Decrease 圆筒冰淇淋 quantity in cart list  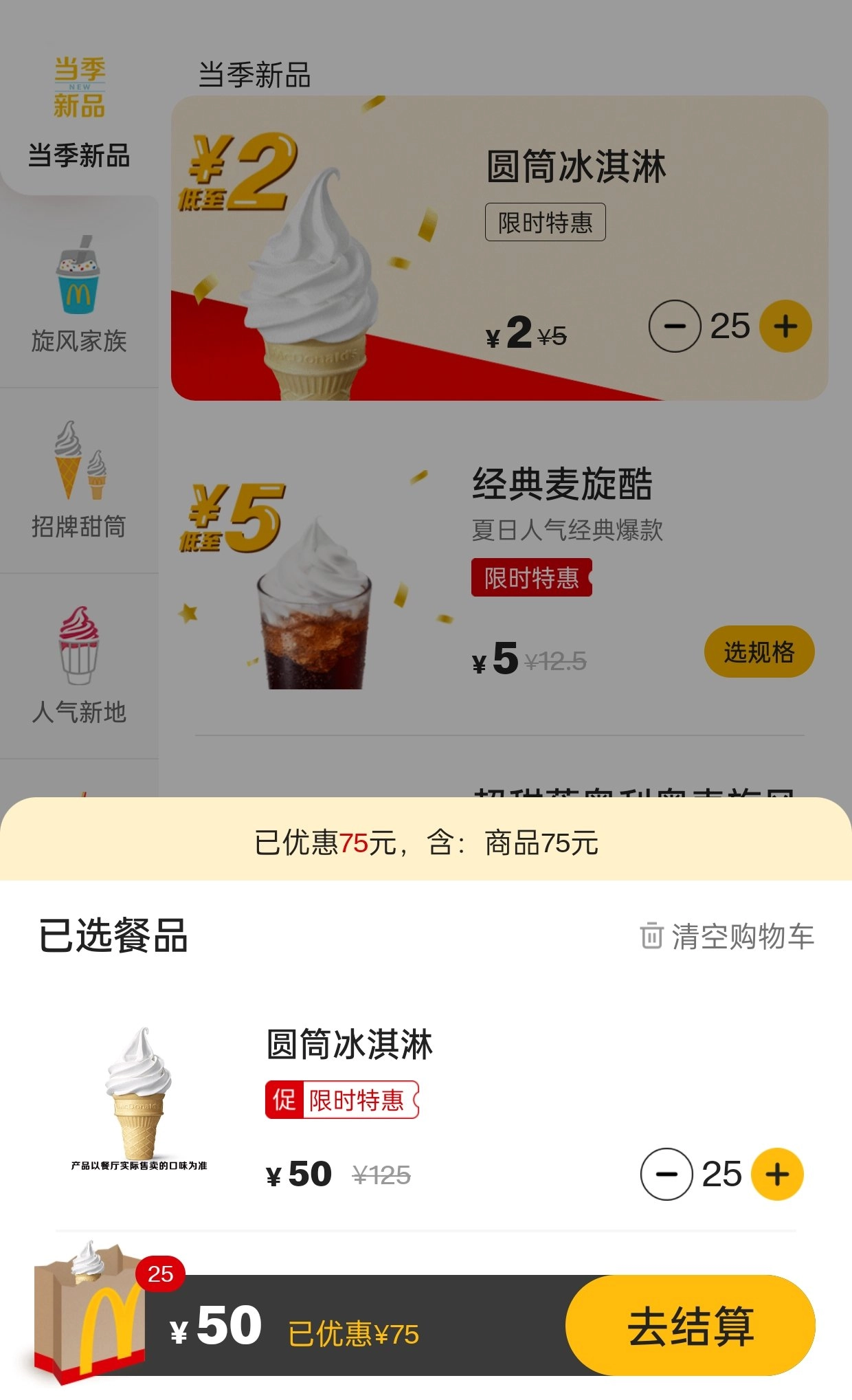coord(666,1174)
